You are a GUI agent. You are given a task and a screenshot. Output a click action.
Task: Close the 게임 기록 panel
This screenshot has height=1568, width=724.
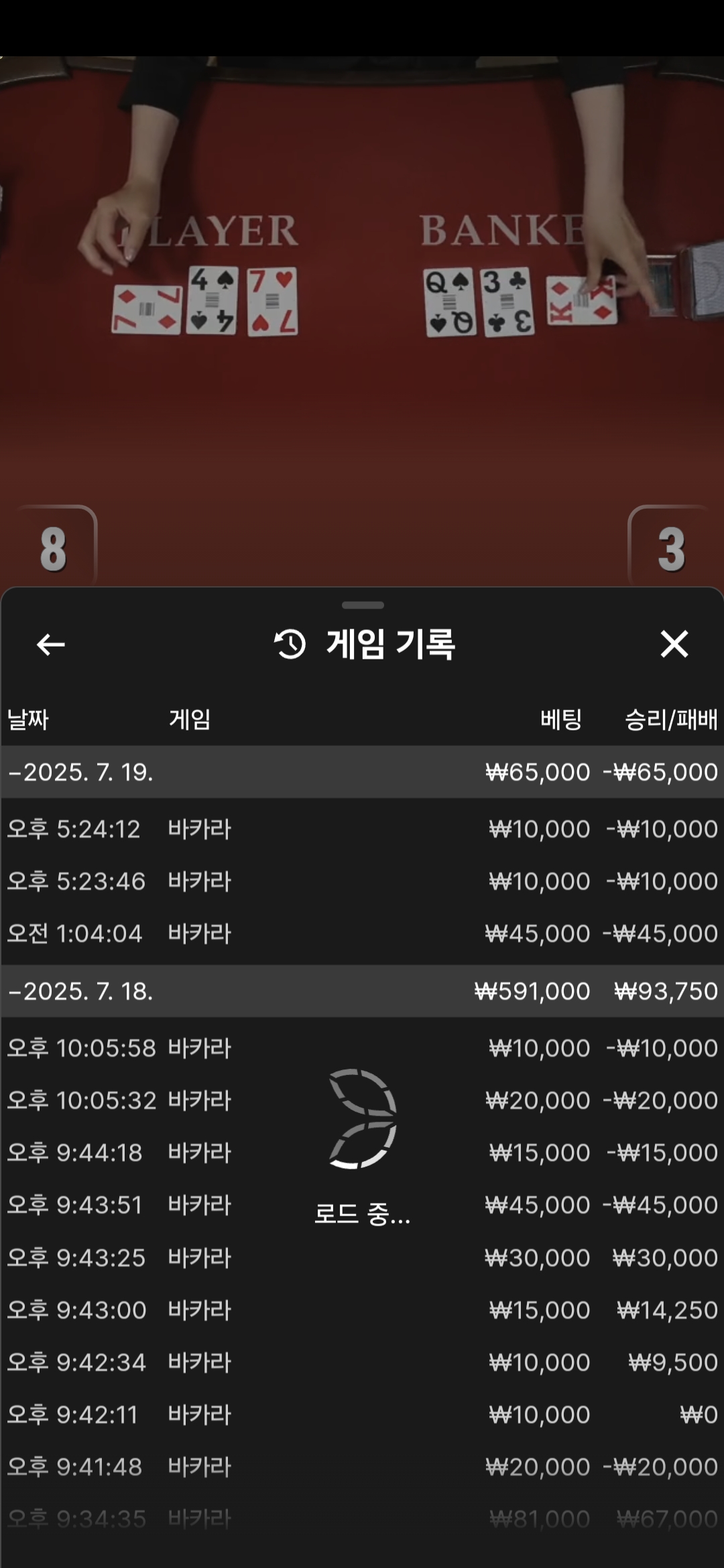point(674,644)
